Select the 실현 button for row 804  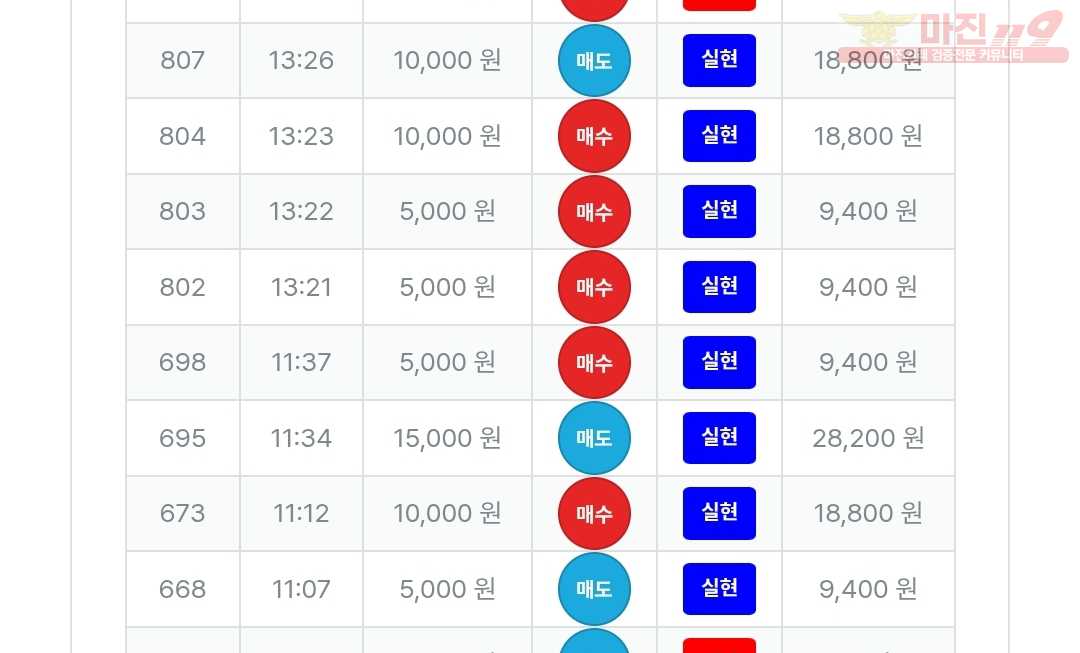pos(719,136)
